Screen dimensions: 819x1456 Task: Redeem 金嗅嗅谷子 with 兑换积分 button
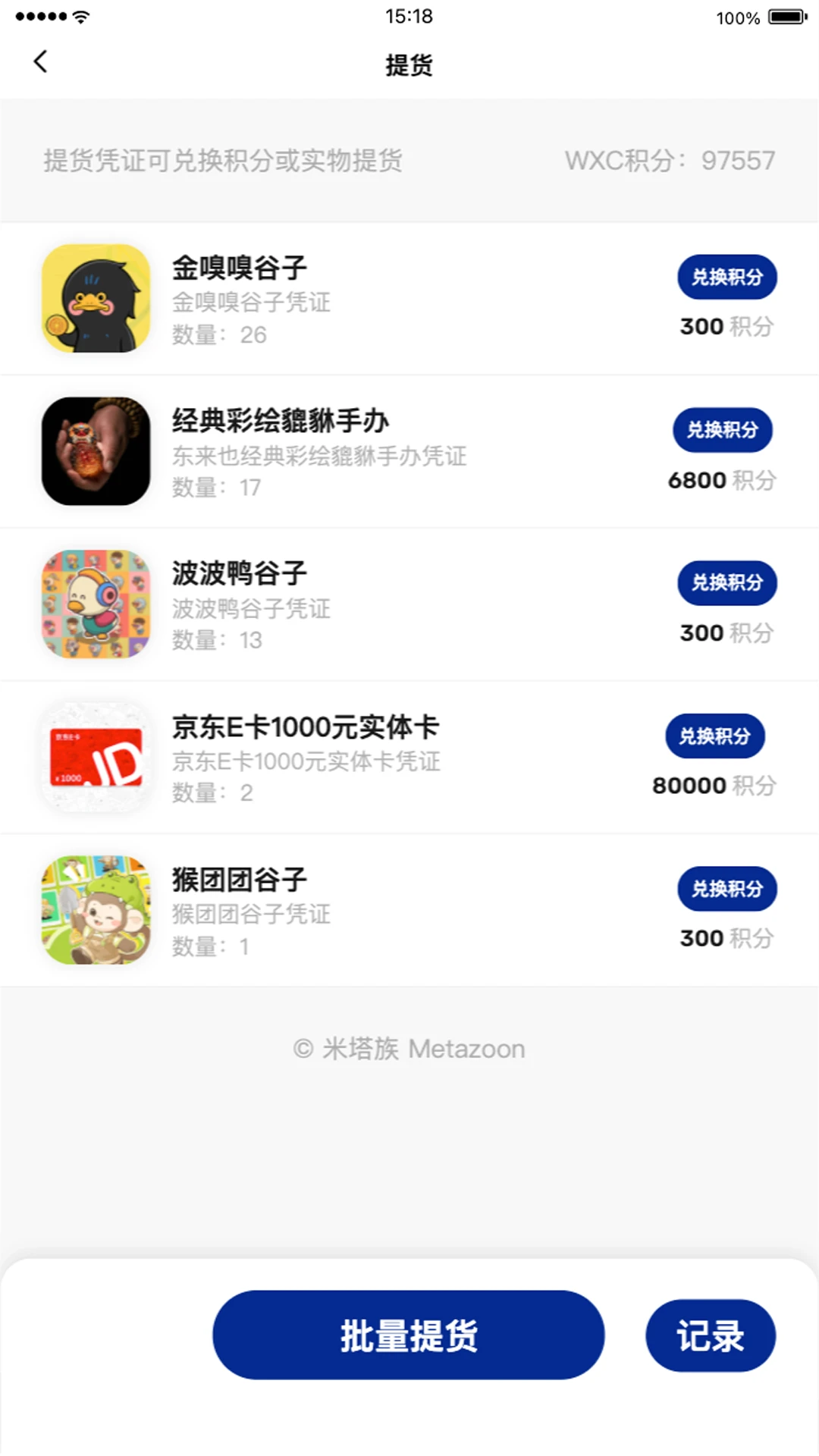tap(726, 278)
